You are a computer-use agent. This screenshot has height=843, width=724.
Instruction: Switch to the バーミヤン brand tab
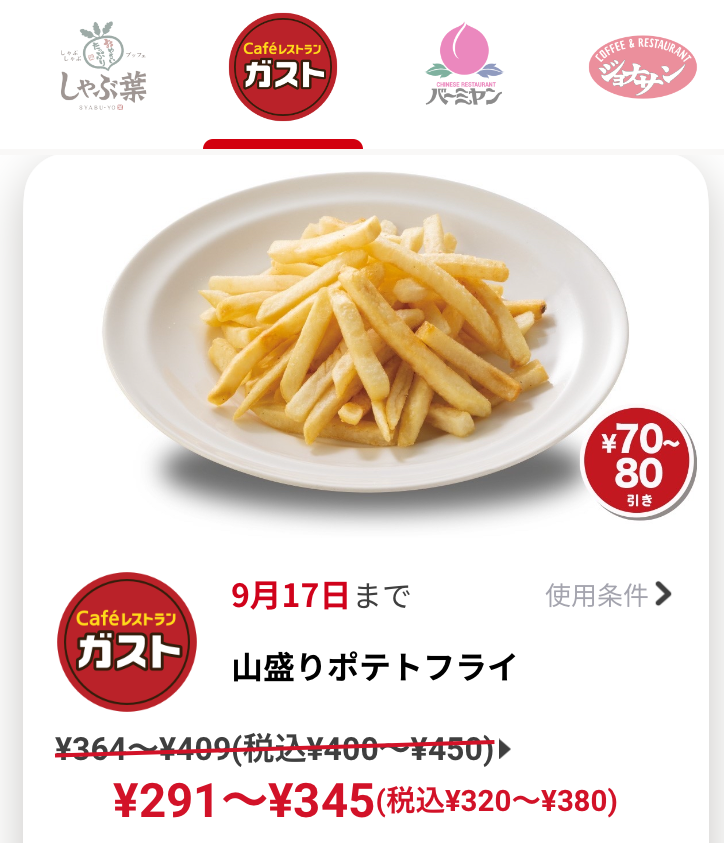click(463, 67)
